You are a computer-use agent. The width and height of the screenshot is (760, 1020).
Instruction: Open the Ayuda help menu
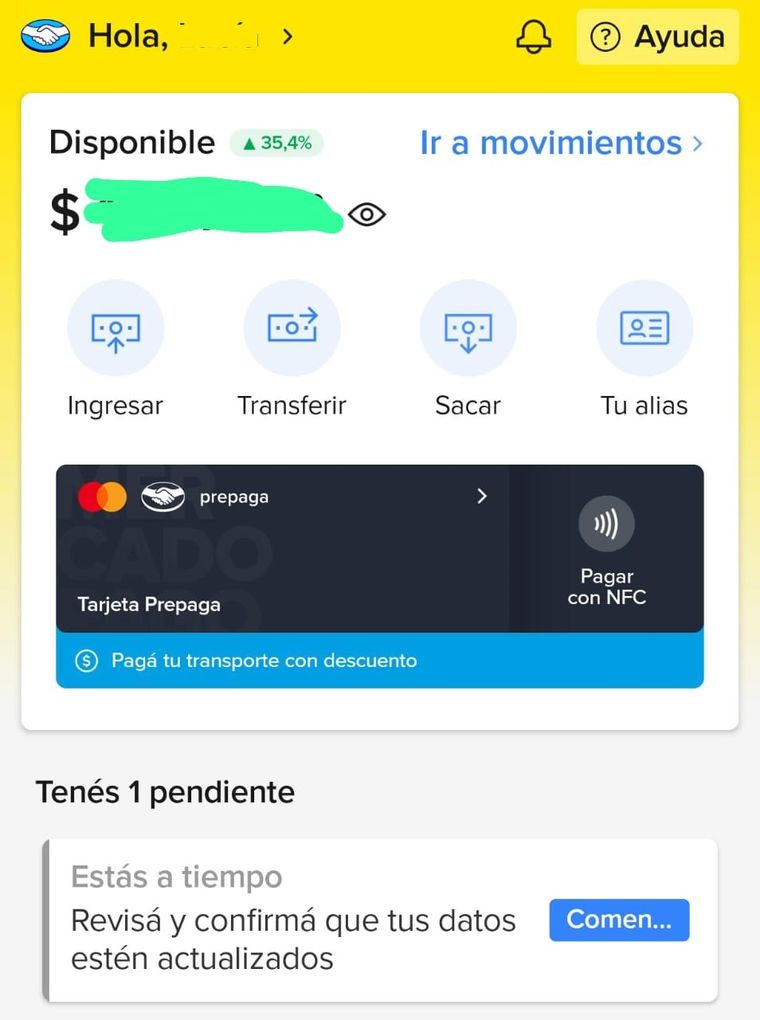tap(657, 37)
